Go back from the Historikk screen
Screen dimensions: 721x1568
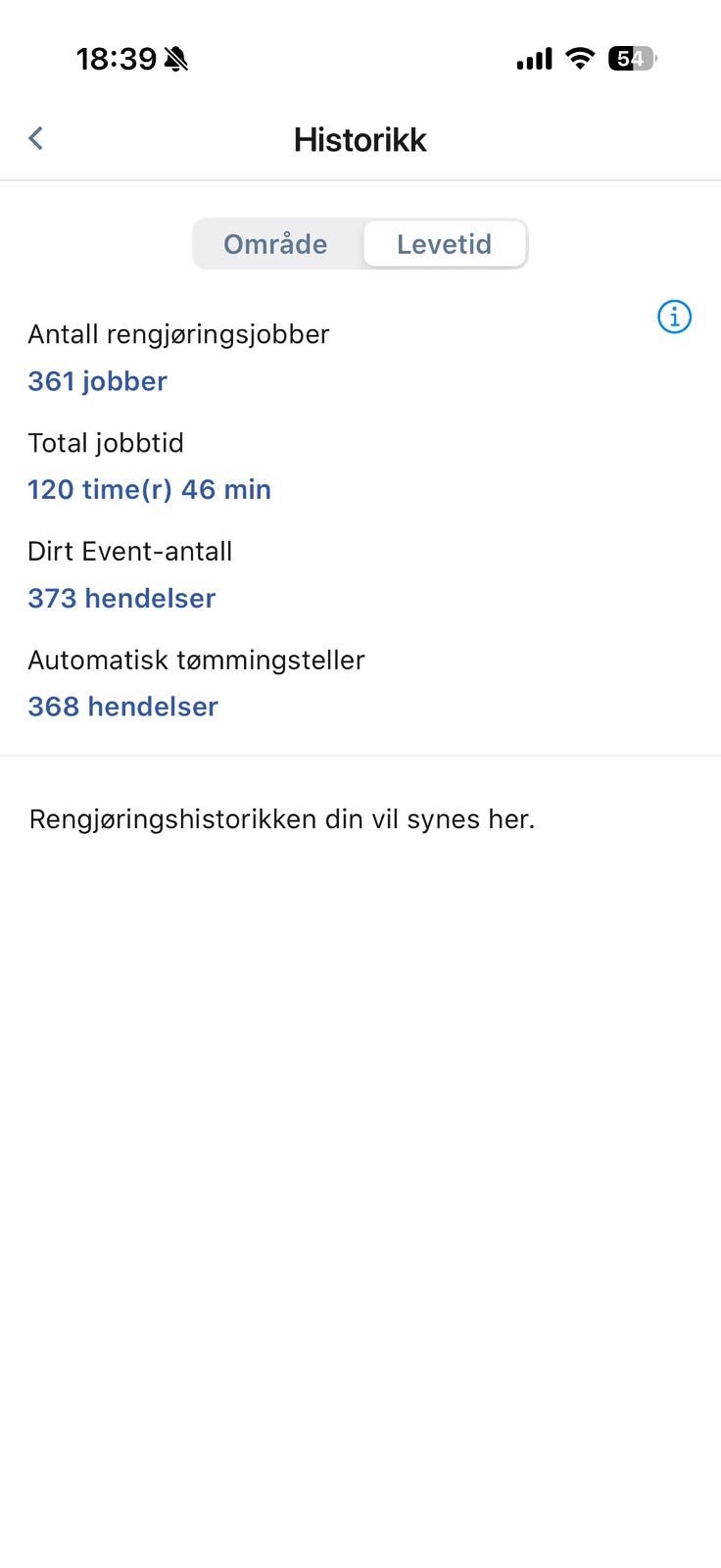pyautogui.click(x=36, y=139)
